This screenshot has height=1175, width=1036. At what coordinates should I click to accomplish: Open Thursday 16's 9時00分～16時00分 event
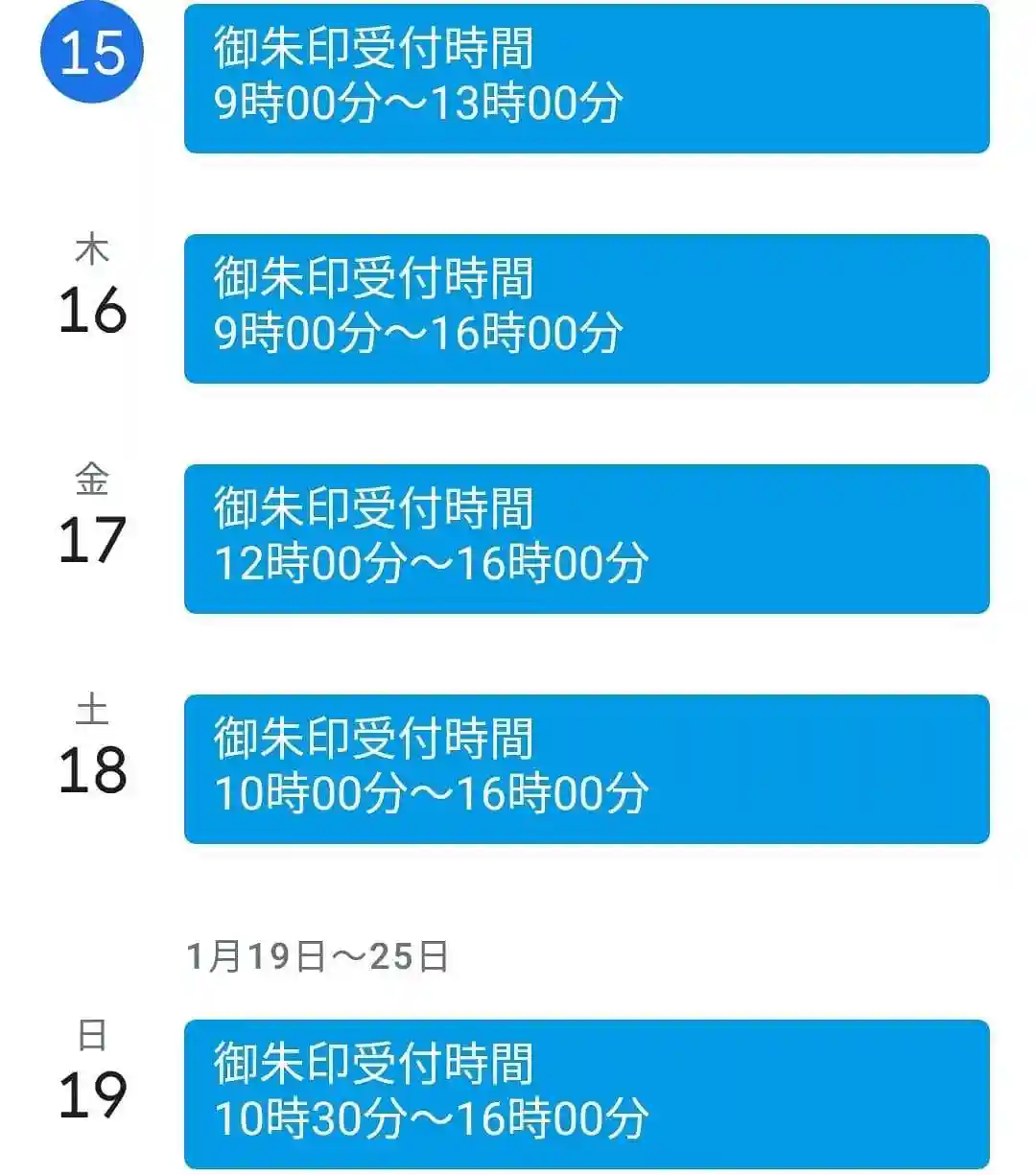(x=586, y=308)
